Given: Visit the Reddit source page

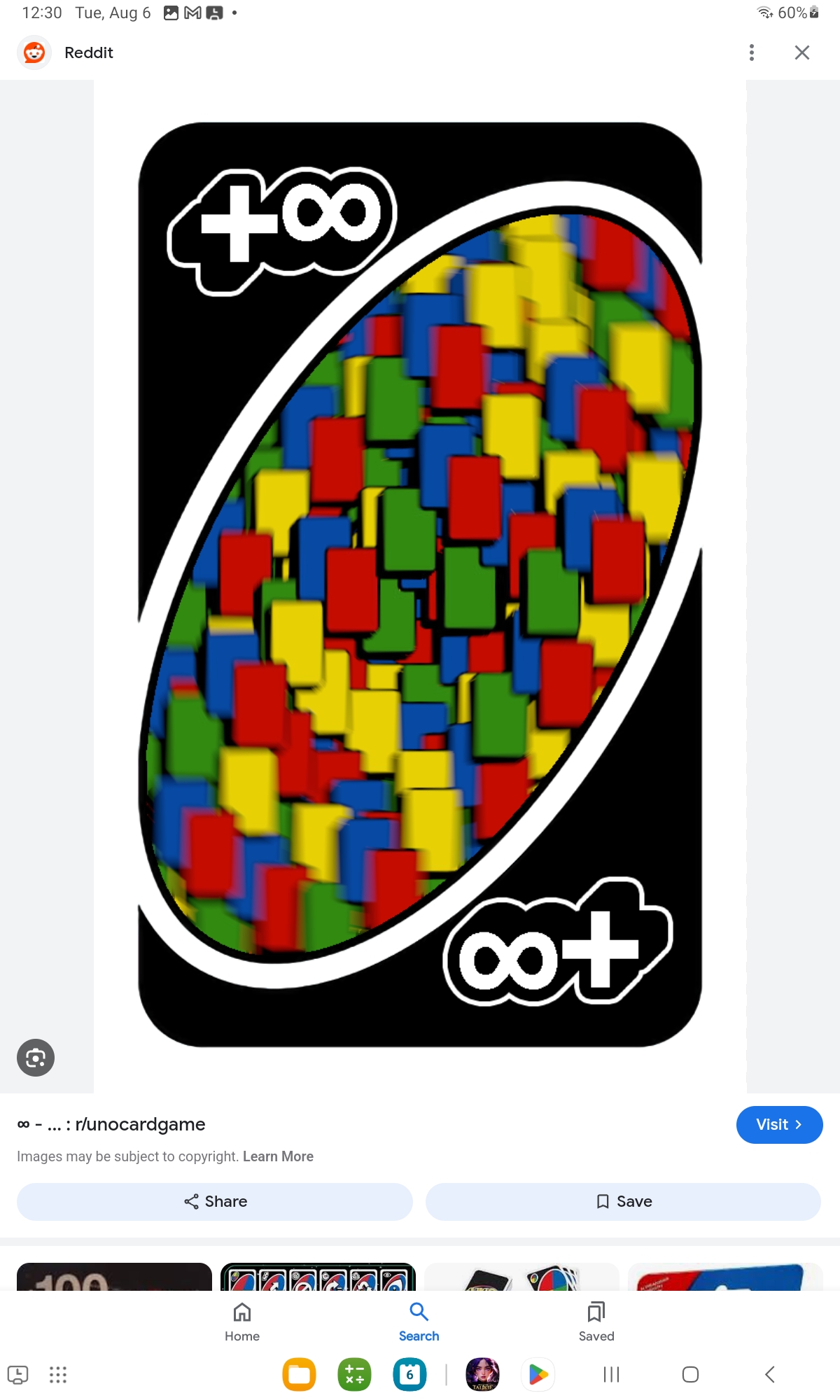Looking at the screenshot, I should pos(778,1124).
